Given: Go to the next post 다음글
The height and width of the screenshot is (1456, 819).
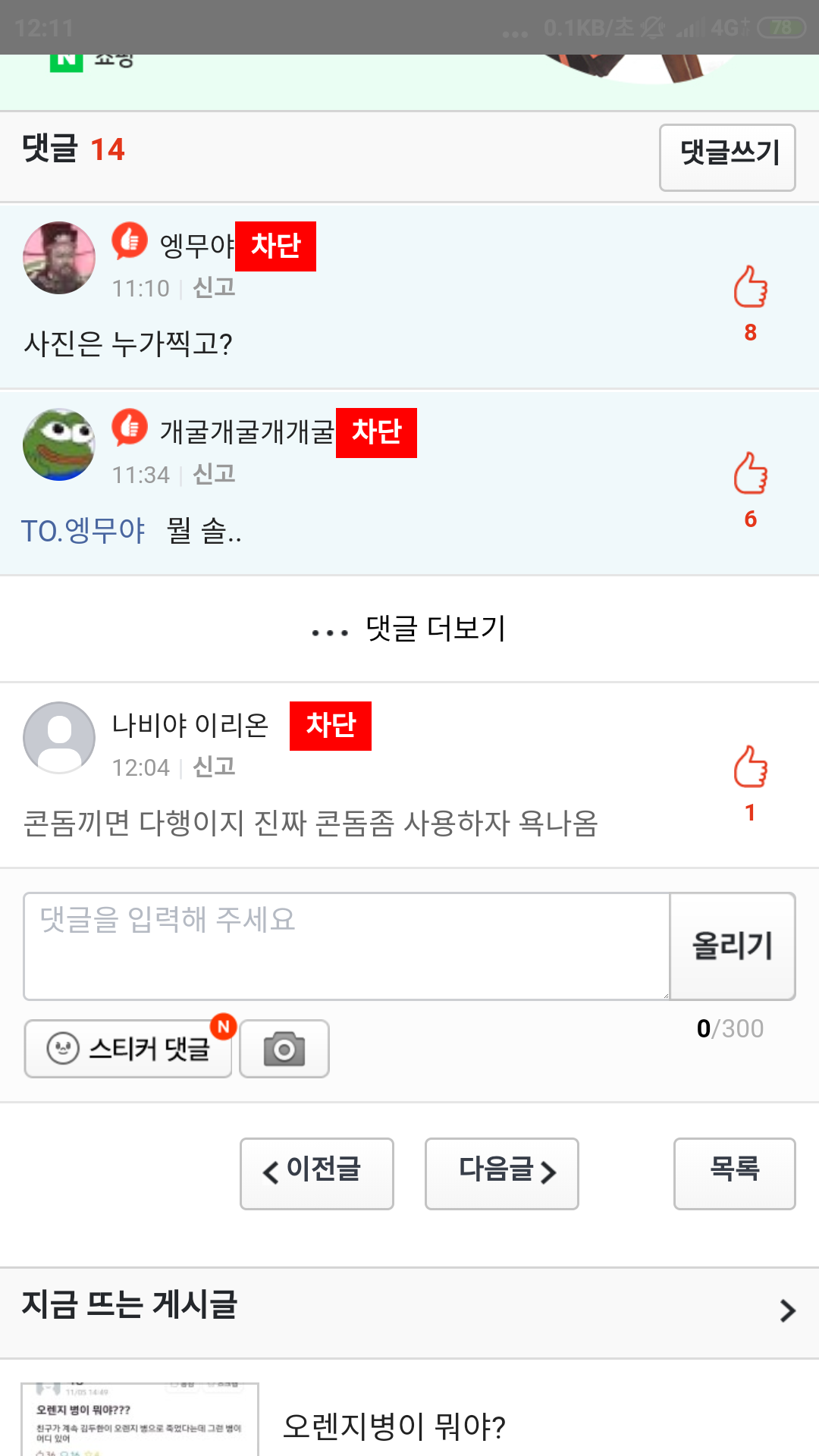Looking at the screenshot, I should click(x=502, y=1173).
